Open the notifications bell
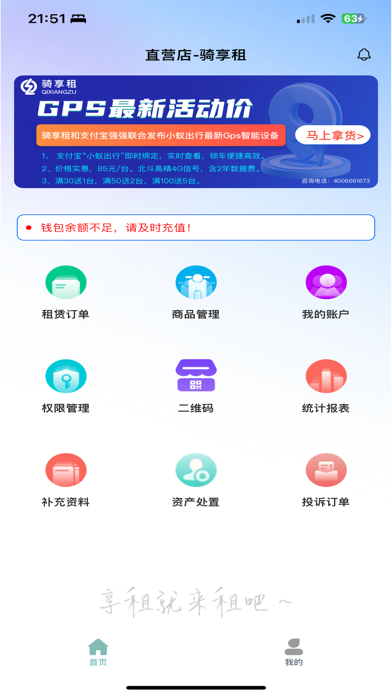392x696 pixels. click(x=364, y=55)
